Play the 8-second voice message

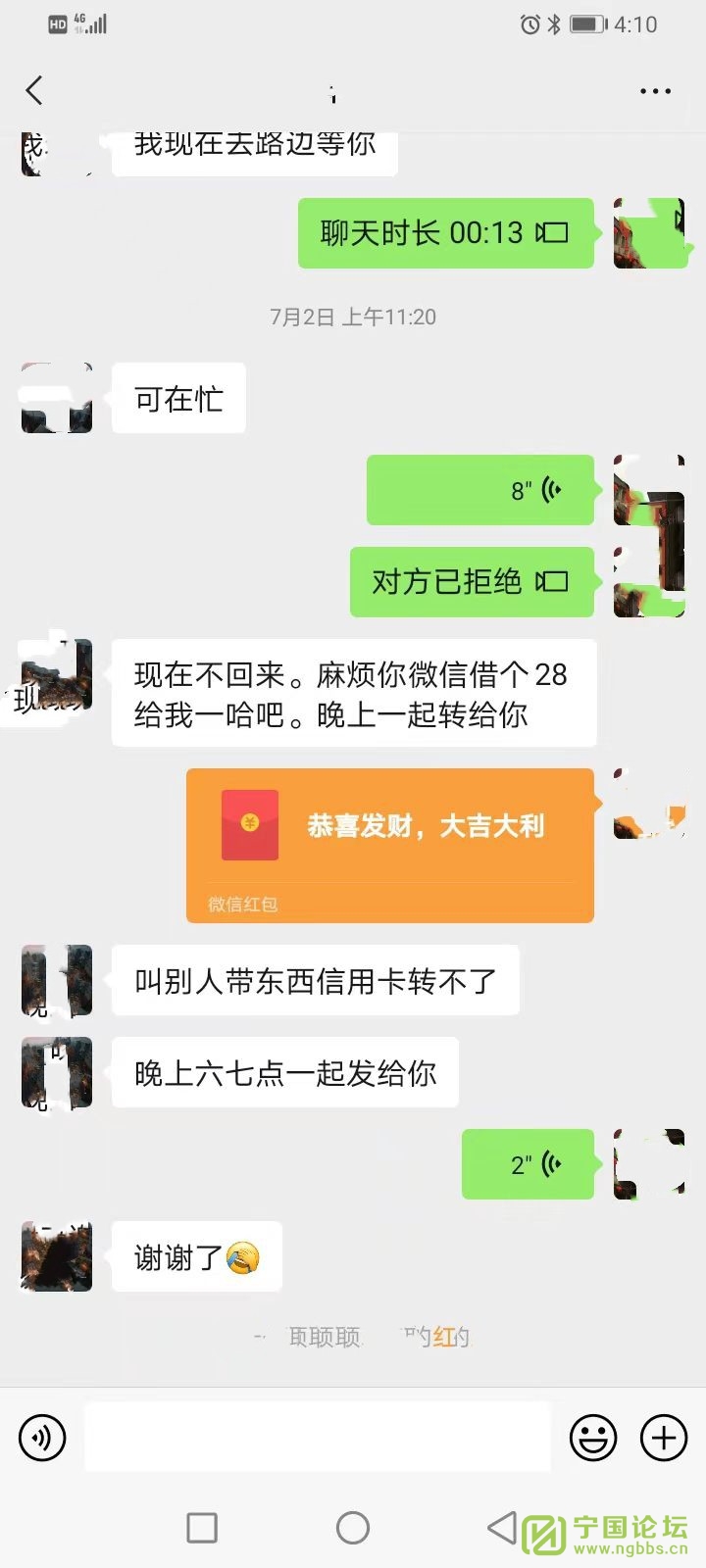click(480, 490)
